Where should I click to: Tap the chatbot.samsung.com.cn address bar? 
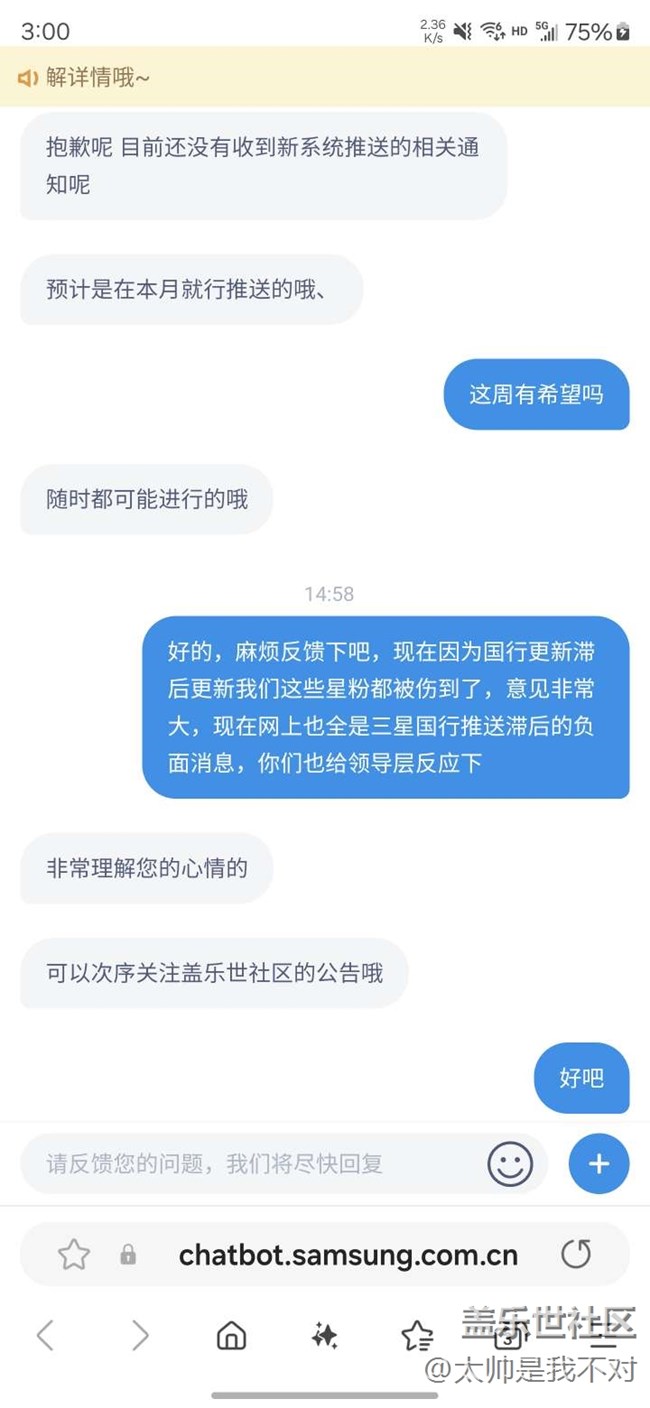click(x=348, y=1254)
